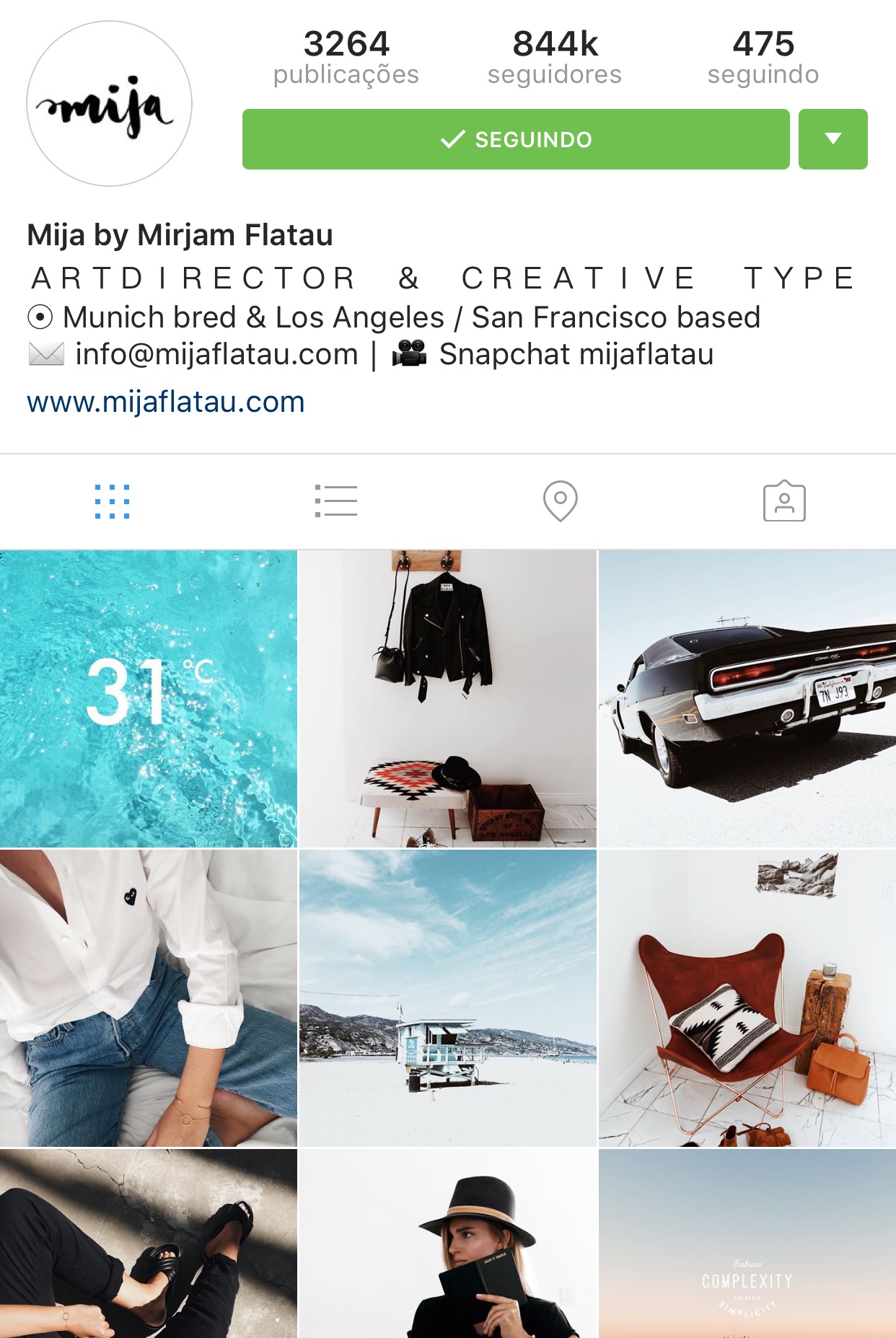Open the beach lifeguard tower photo
The height and width of the screenshot is (1338, 896).
[447, 998]
